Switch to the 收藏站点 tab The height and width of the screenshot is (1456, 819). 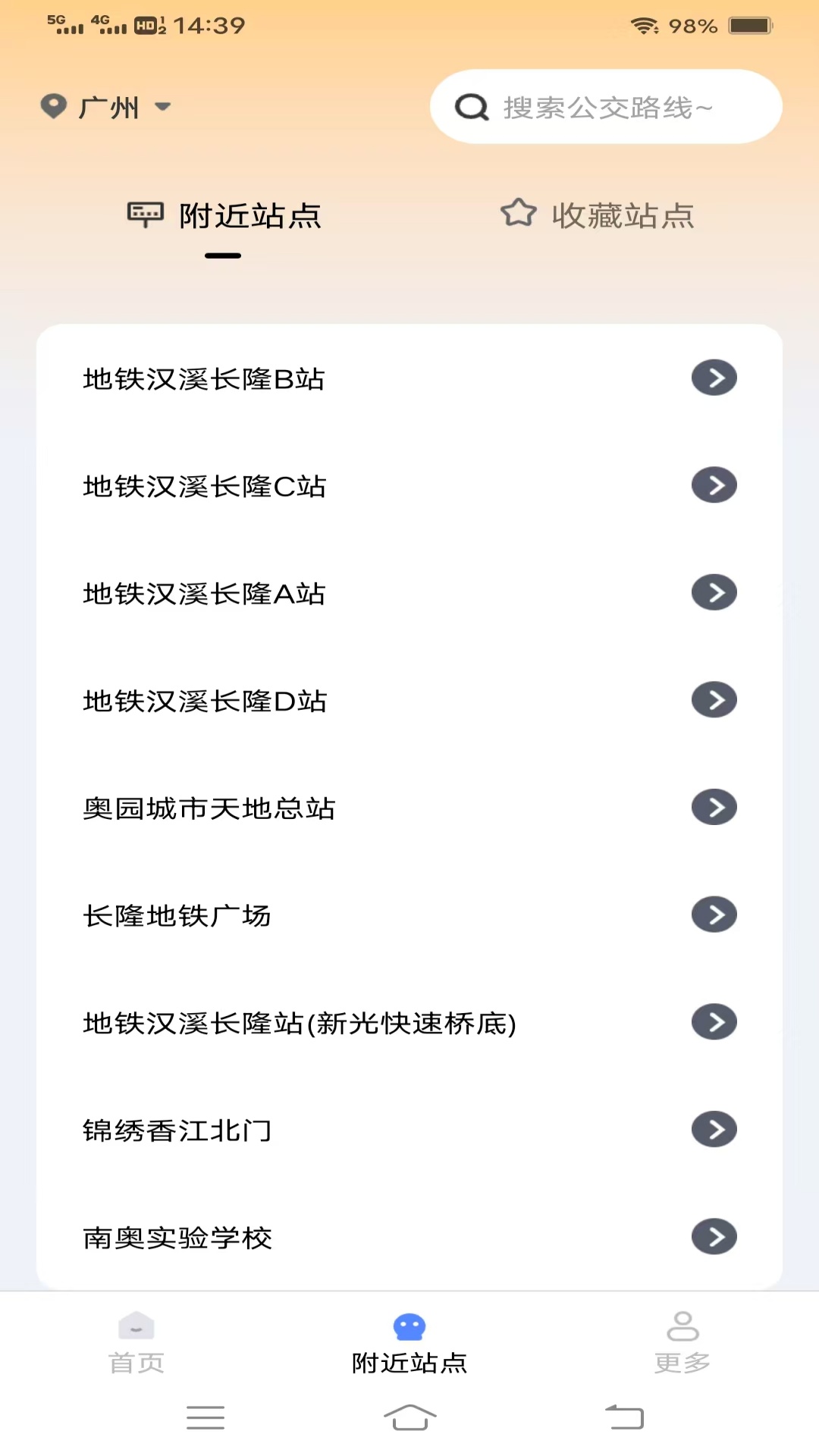tap(598, 215)
